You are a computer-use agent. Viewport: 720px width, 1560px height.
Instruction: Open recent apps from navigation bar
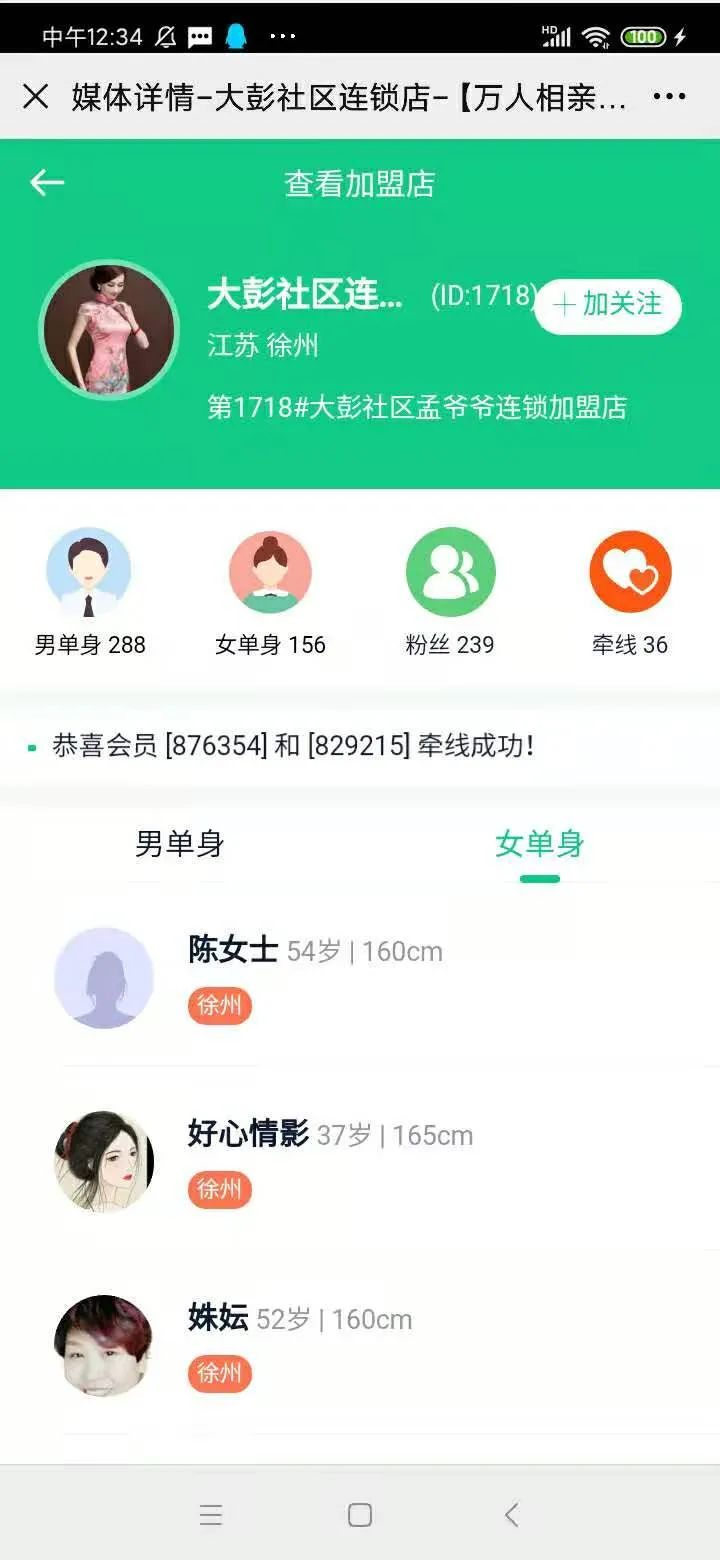[210, 1515]
